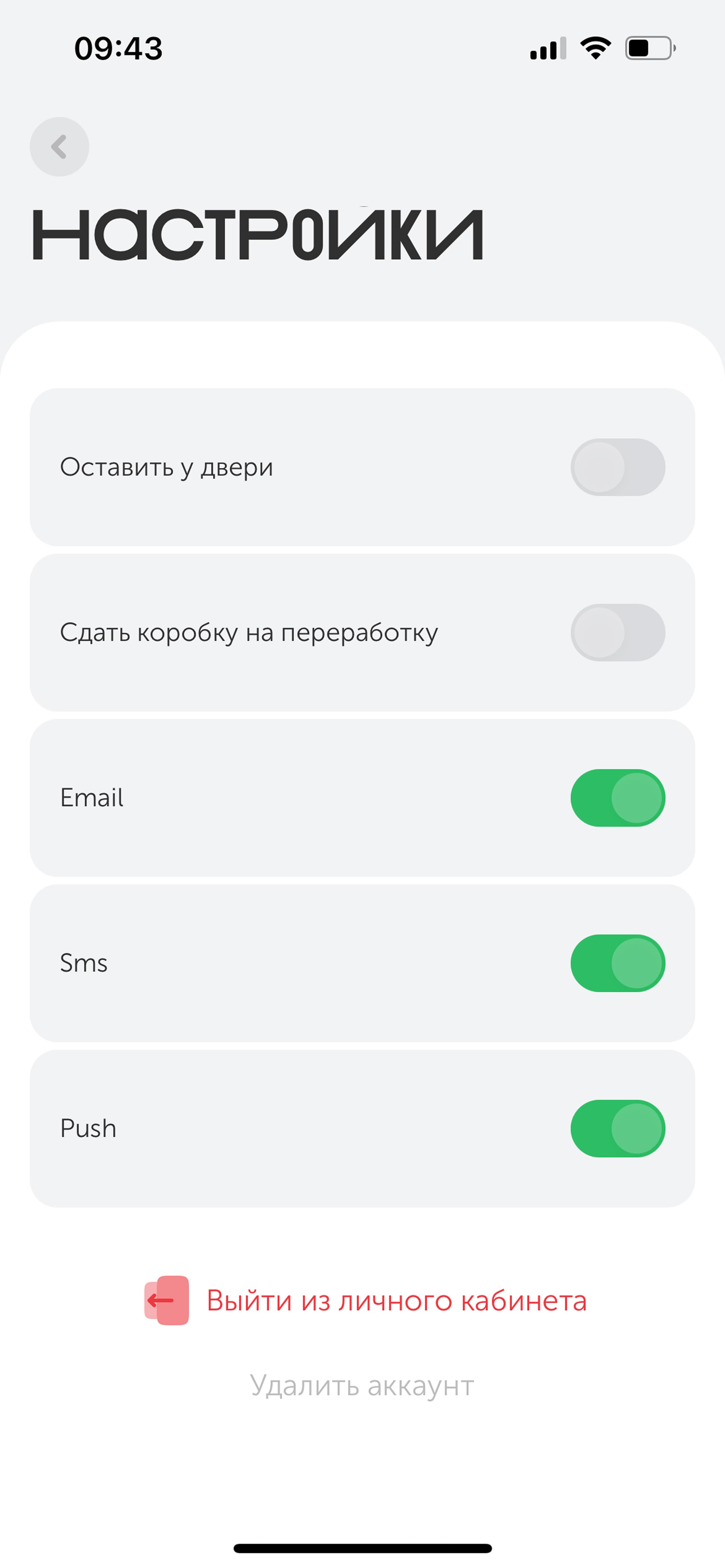Viewport: 725px width, 1568px height.
Task: Switch off Sms notifications
Action: (617, 963)
